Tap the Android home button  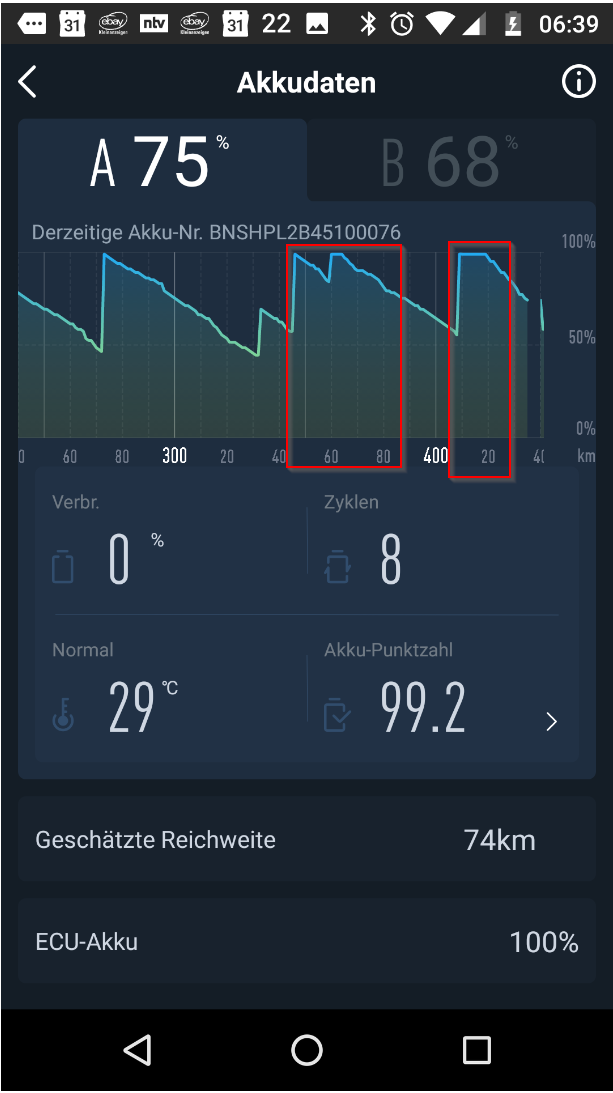pyautogui.click(x=306, y=1049)
